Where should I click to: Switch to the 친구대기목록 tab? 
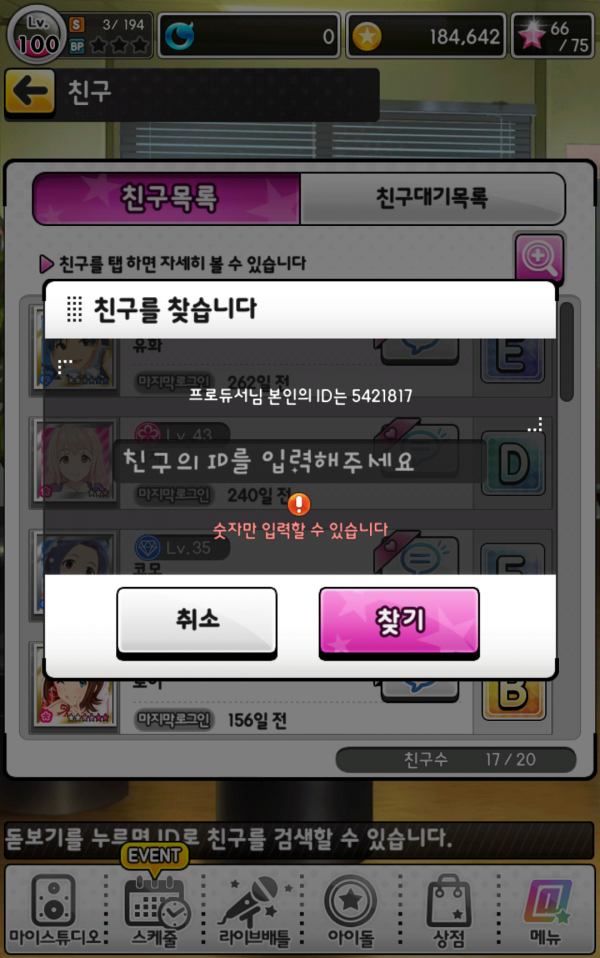click(432, 198)
